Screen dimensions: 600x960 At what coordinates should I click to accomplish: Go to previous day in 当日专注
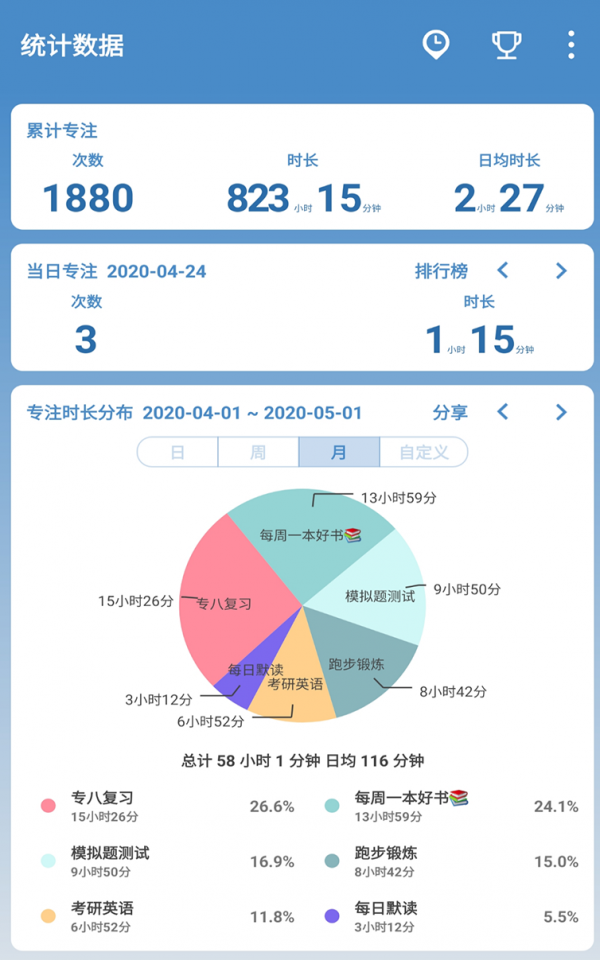pyautogui.click(x=503, y=271)
